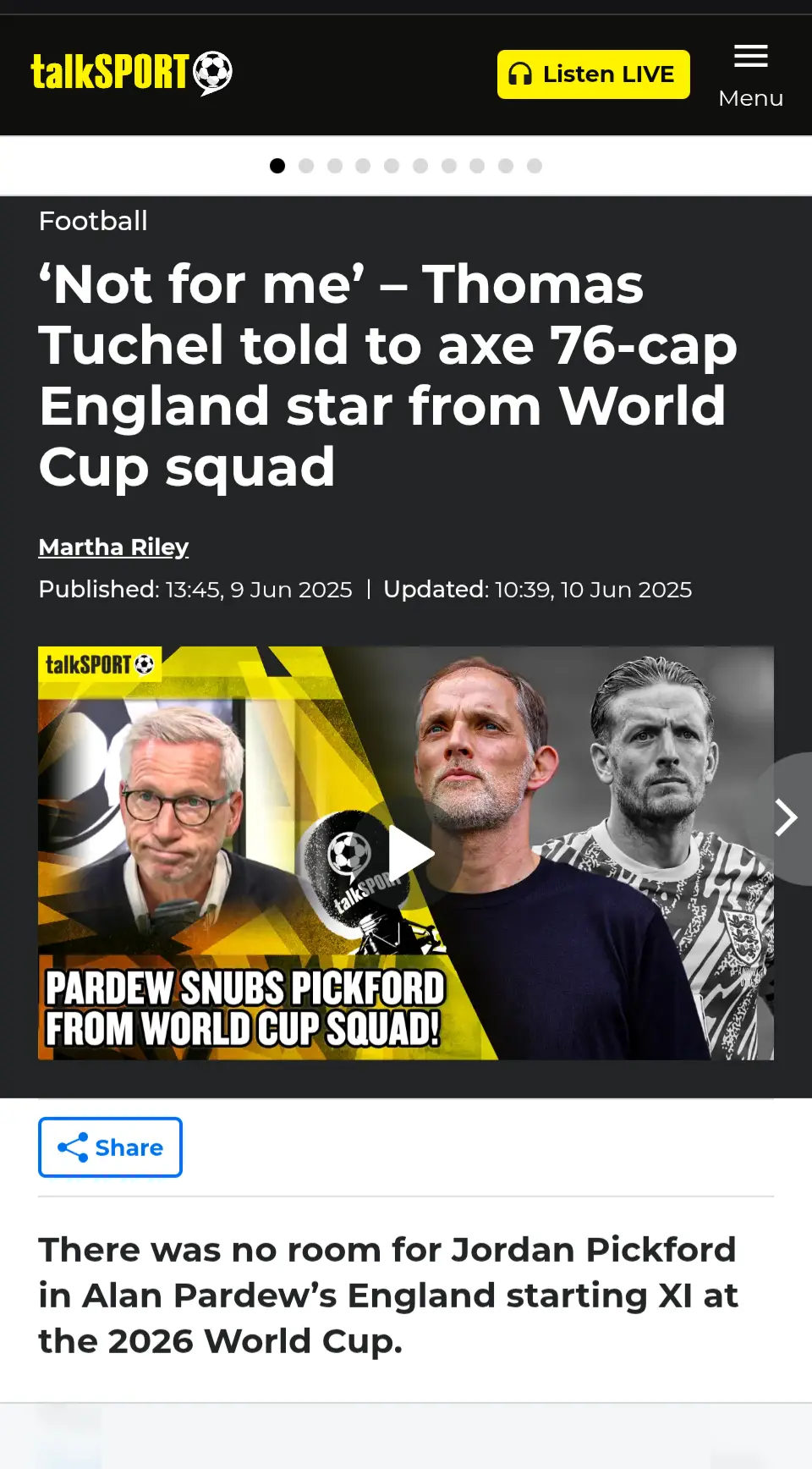Image resolution: width=812 pixels, height=1469 pixels.
Task: Play the Pardew snubs Pickford video
Action: coord(409,853)
